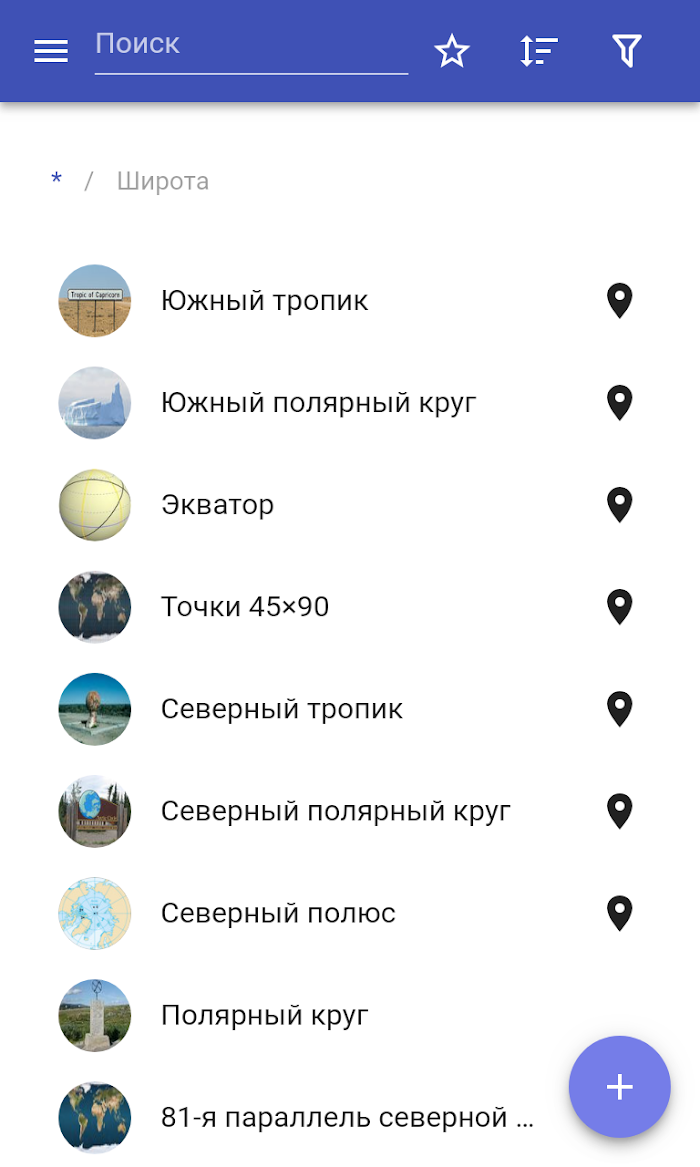Open the sort options icon
Screen dimensions: 700x1167
[x=539, y=51]
